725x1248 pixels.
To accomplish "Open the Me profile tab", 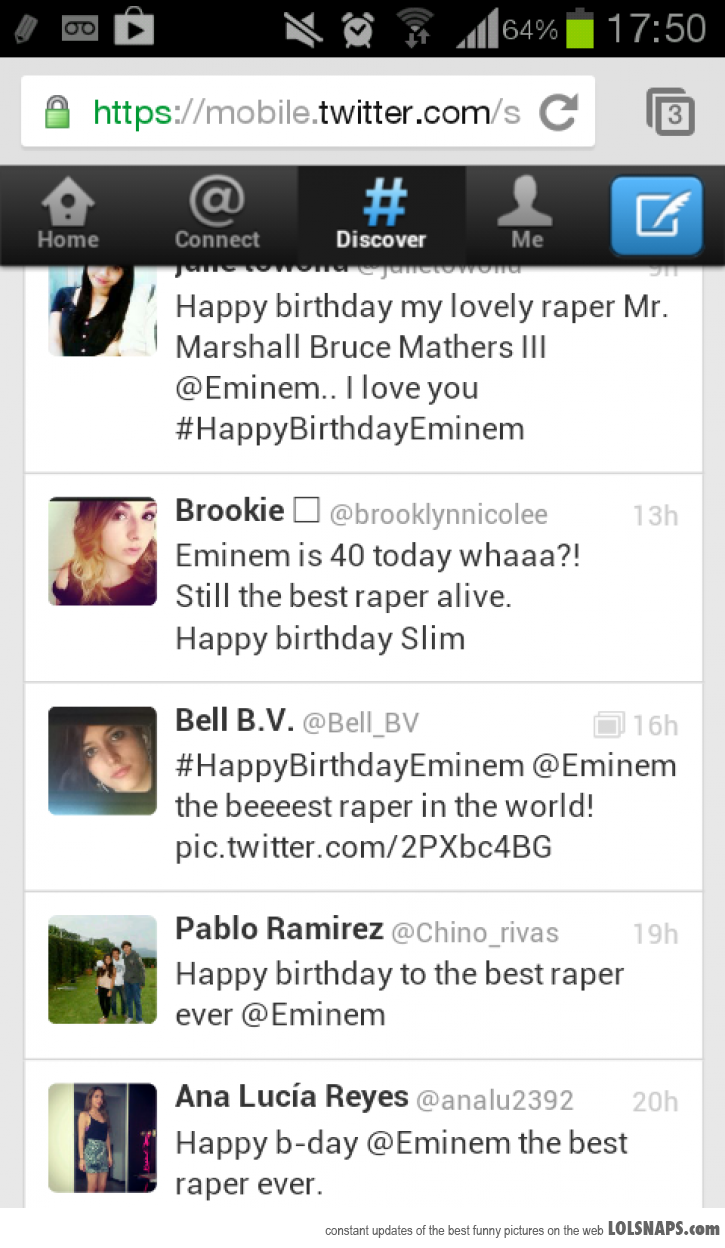I will click(x=527, y=215).
